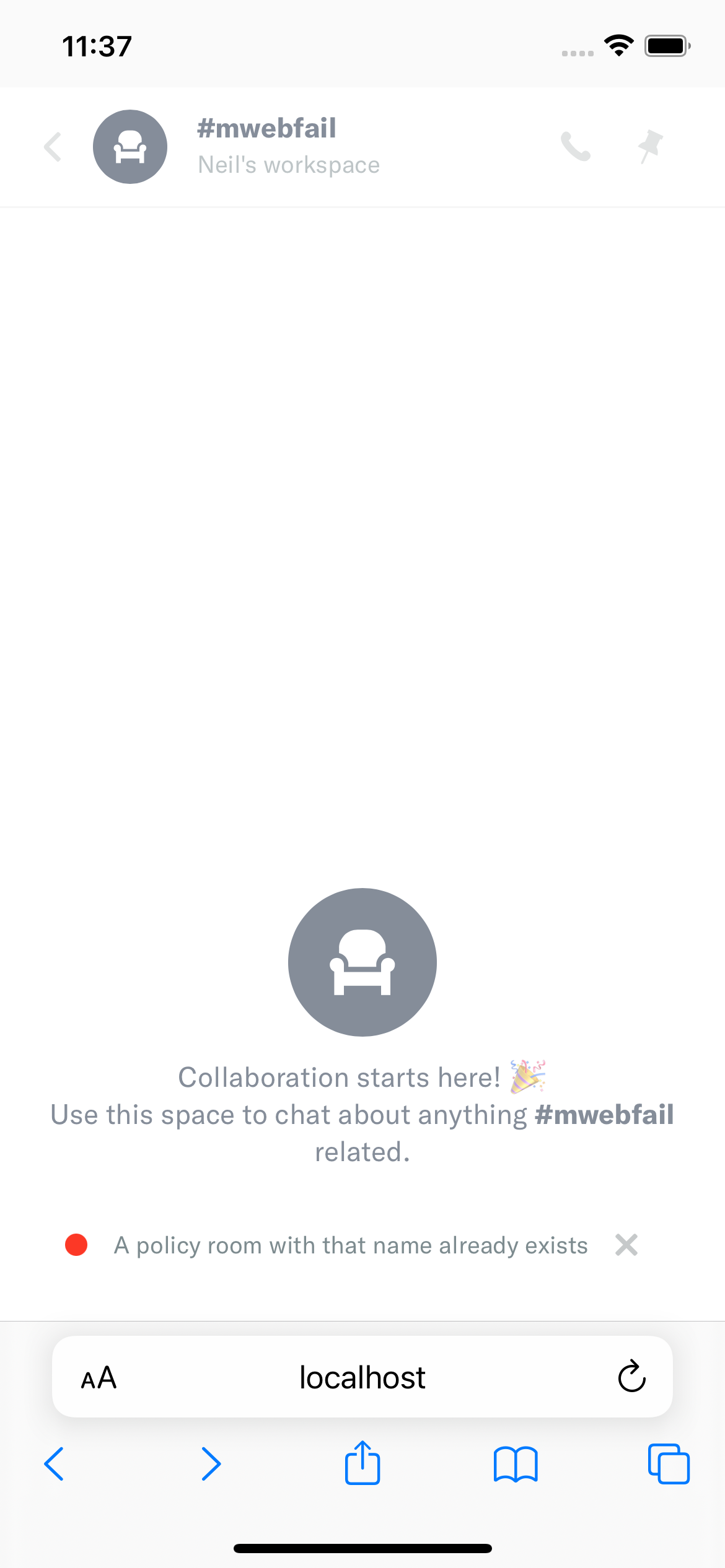Open #mwebfail room details header
The image size is (725, 1568).
(x=266, y=146)
